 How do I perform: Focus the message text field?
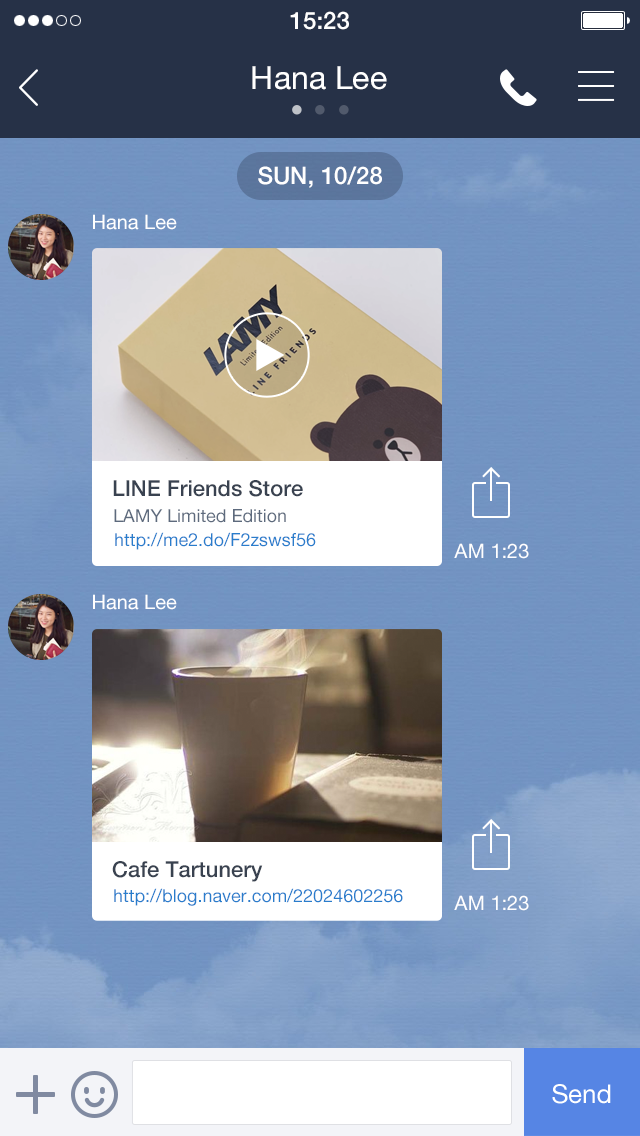click(322, 1093)
